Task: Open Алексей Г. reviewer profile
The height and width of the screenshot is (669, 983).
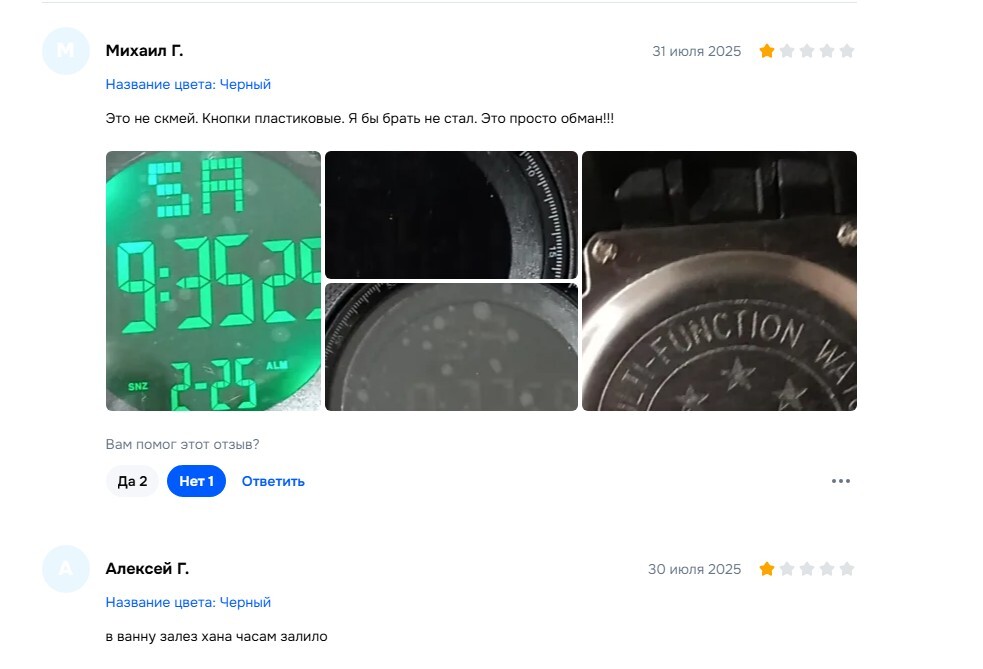Action: 147,569
